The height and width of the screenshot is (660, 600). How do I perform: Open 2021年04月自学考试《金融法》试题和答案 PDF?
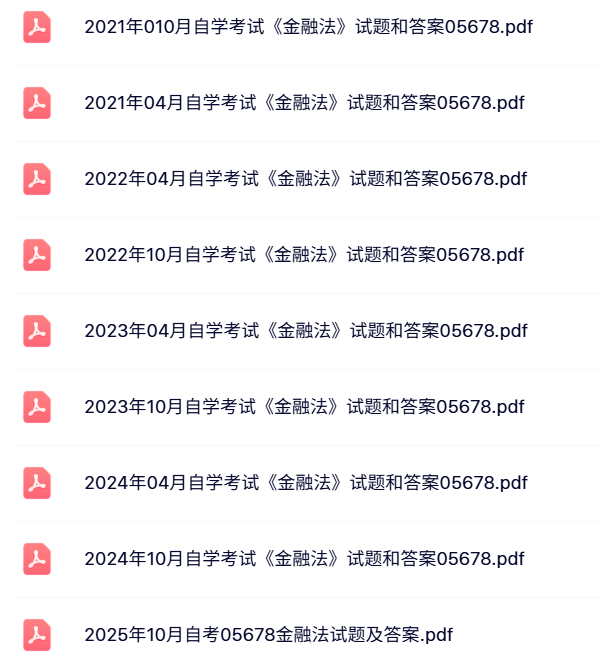pyautogui.click(x=304, y=103)
